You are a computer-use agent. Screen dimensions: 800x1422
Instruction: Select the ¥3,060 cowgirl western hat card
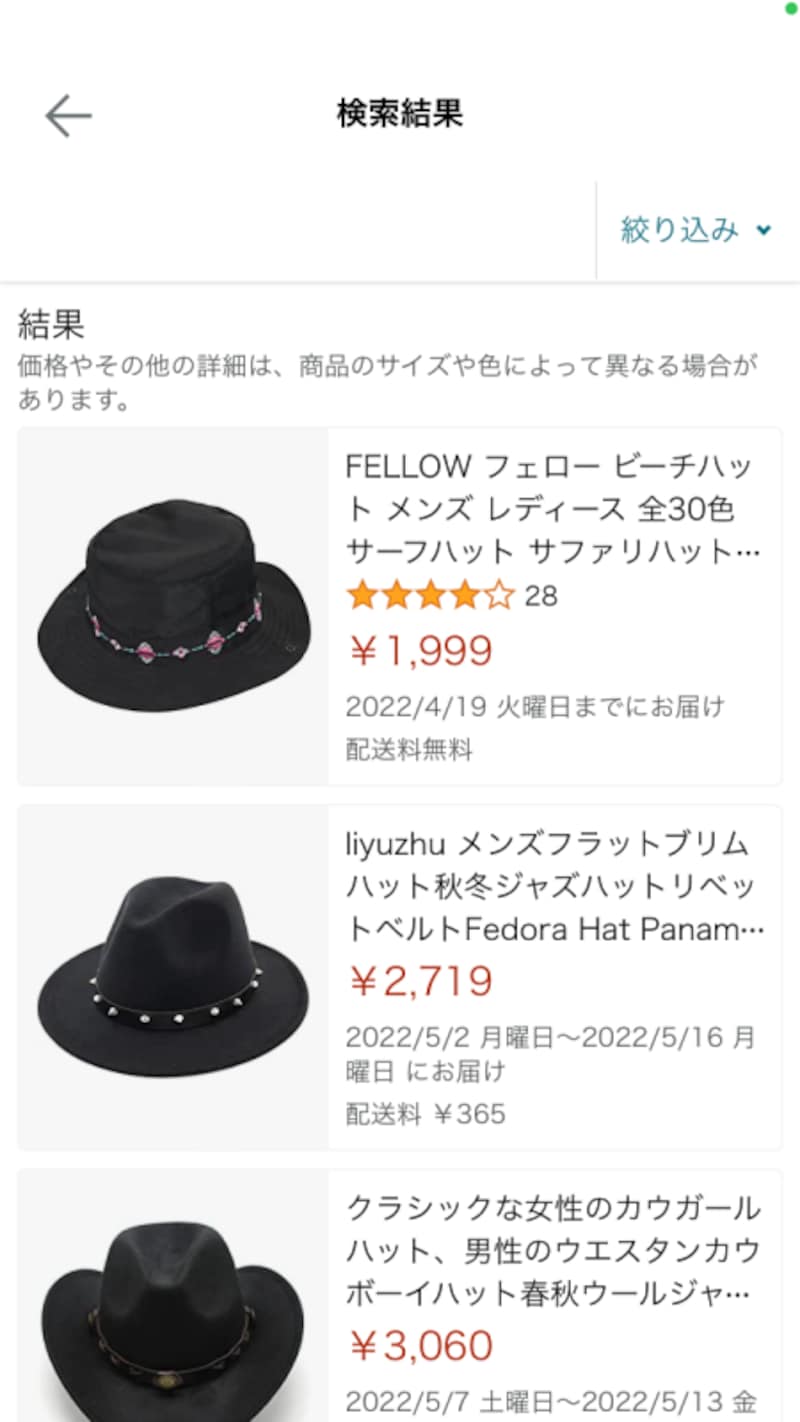click(x=552, y=1250)
